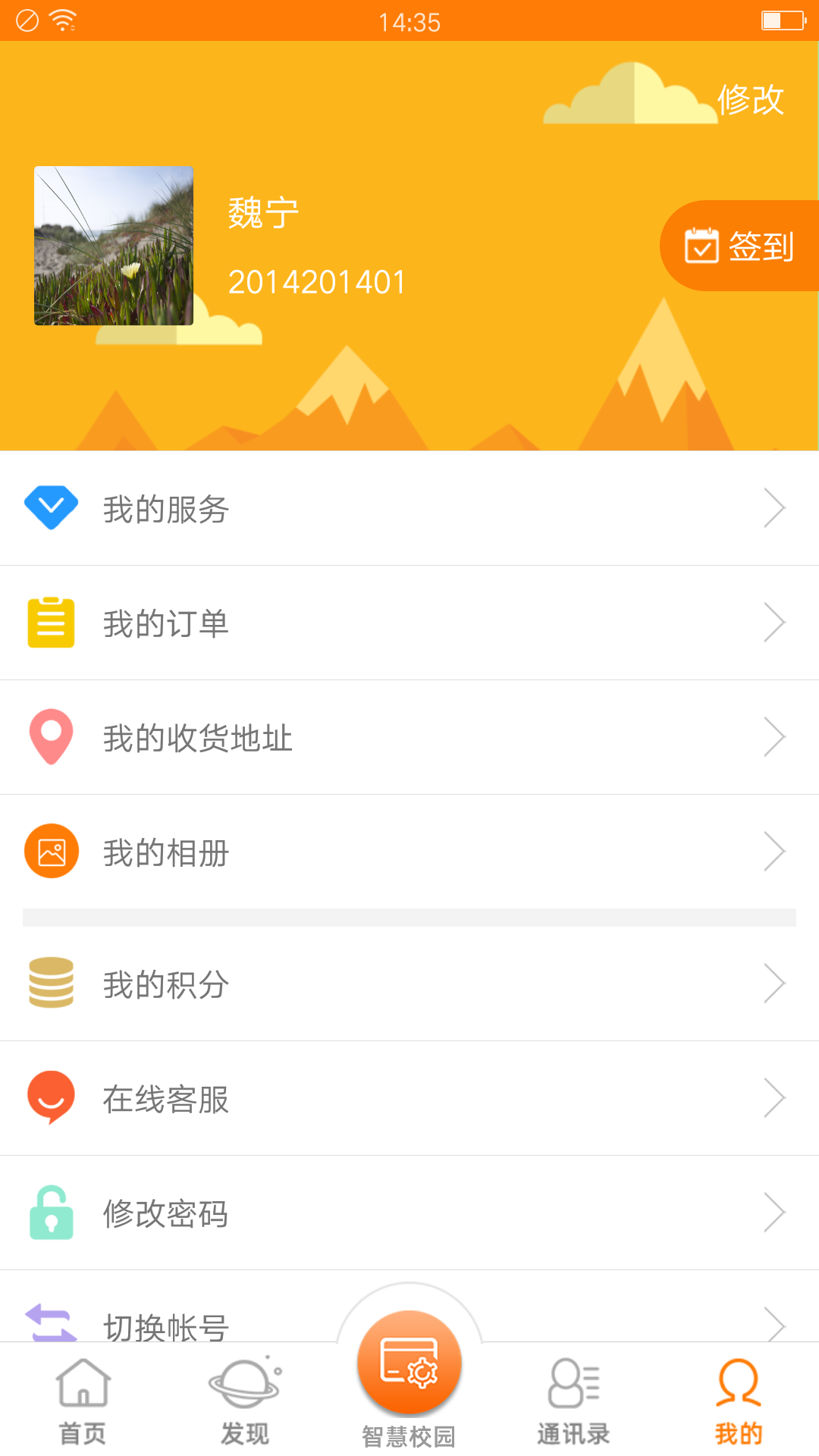The image size is (819, 1456).
Task: Tap the 我的收货地址 location pin icon
Action: [50, 735]
